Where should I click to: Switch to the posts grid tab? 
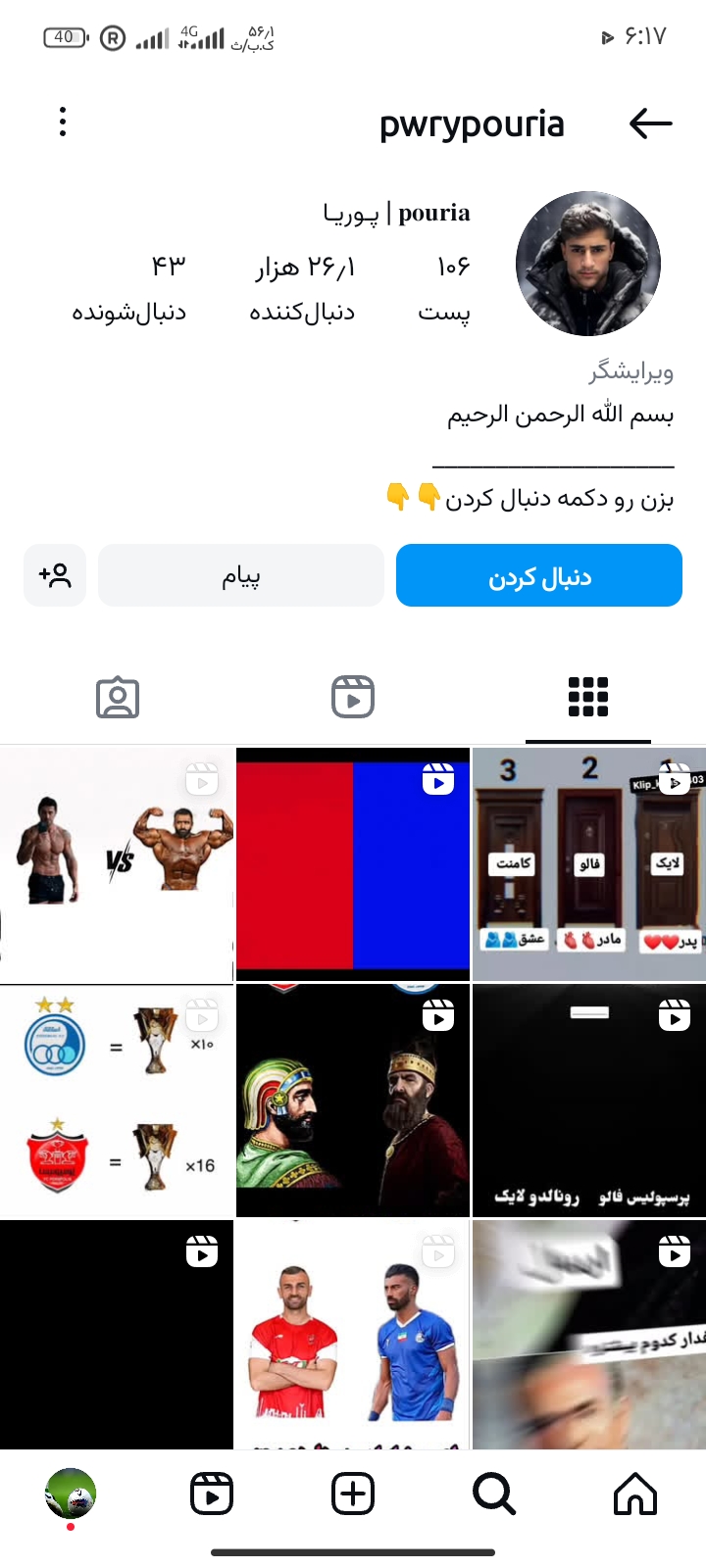(587, 698)
